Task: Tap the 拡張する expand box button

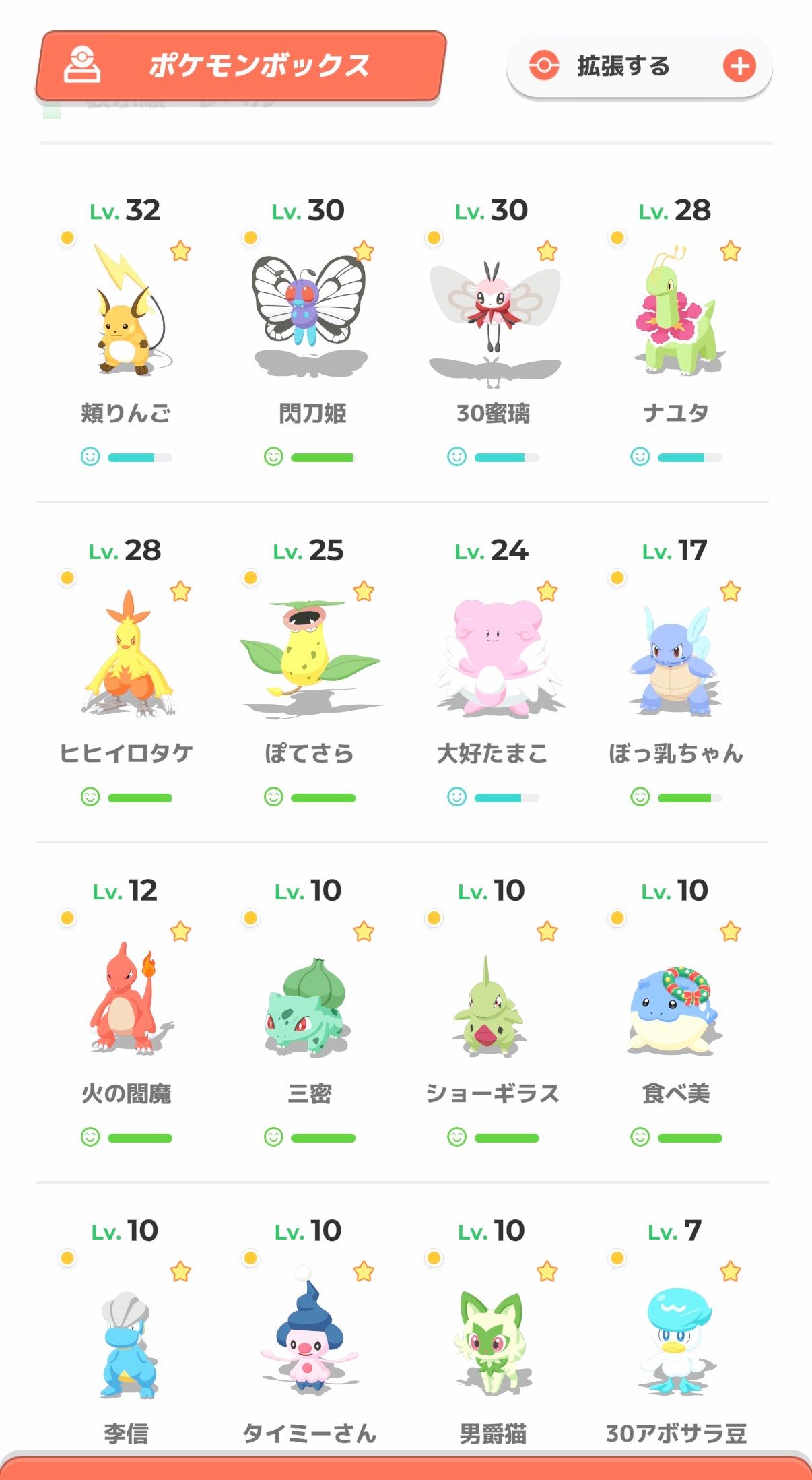Action: pos(638,66)
